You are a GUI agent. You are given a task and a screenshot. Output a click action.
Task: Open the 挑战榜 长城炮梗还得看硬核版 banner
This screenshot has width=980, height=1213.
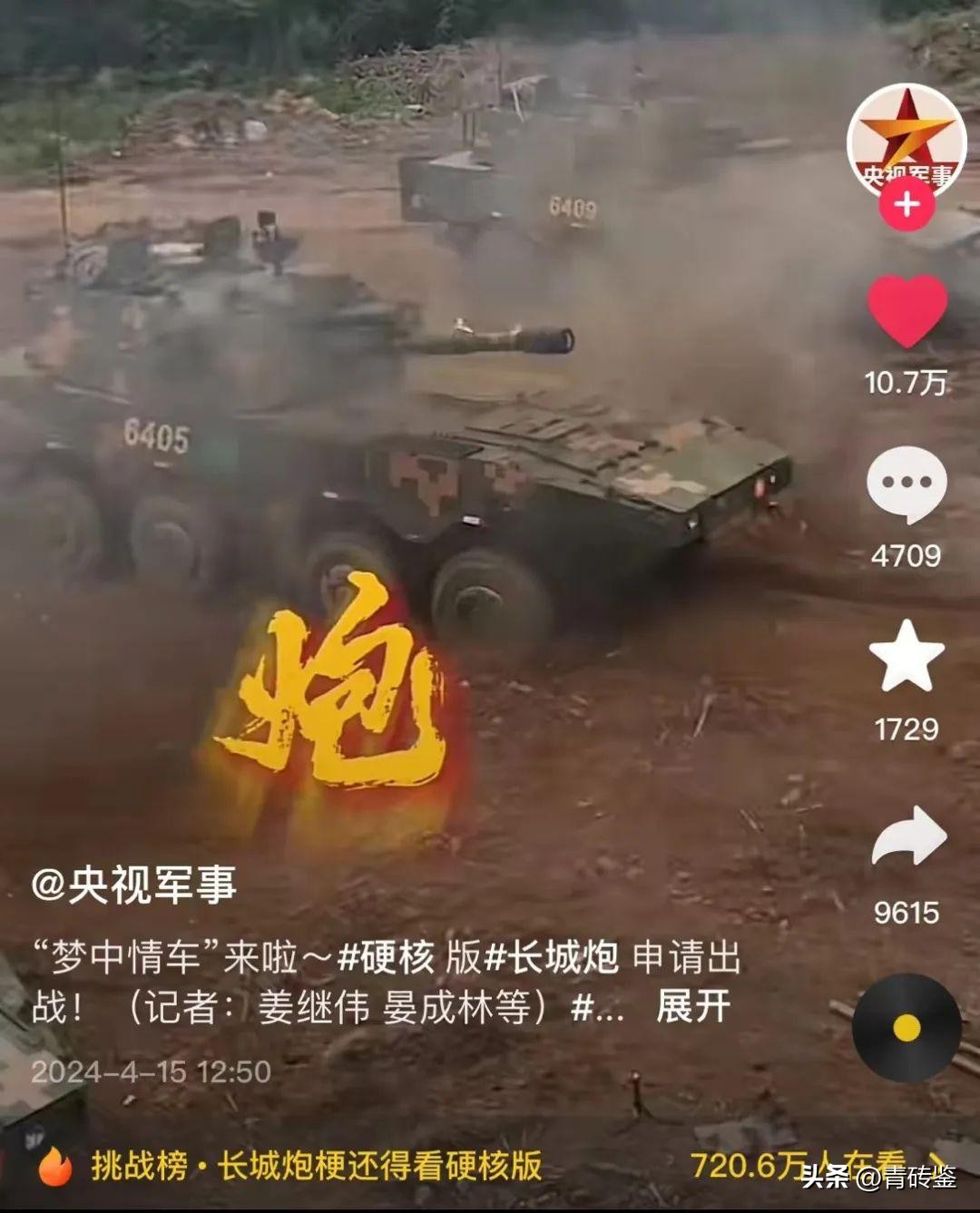pos(316,1166)
